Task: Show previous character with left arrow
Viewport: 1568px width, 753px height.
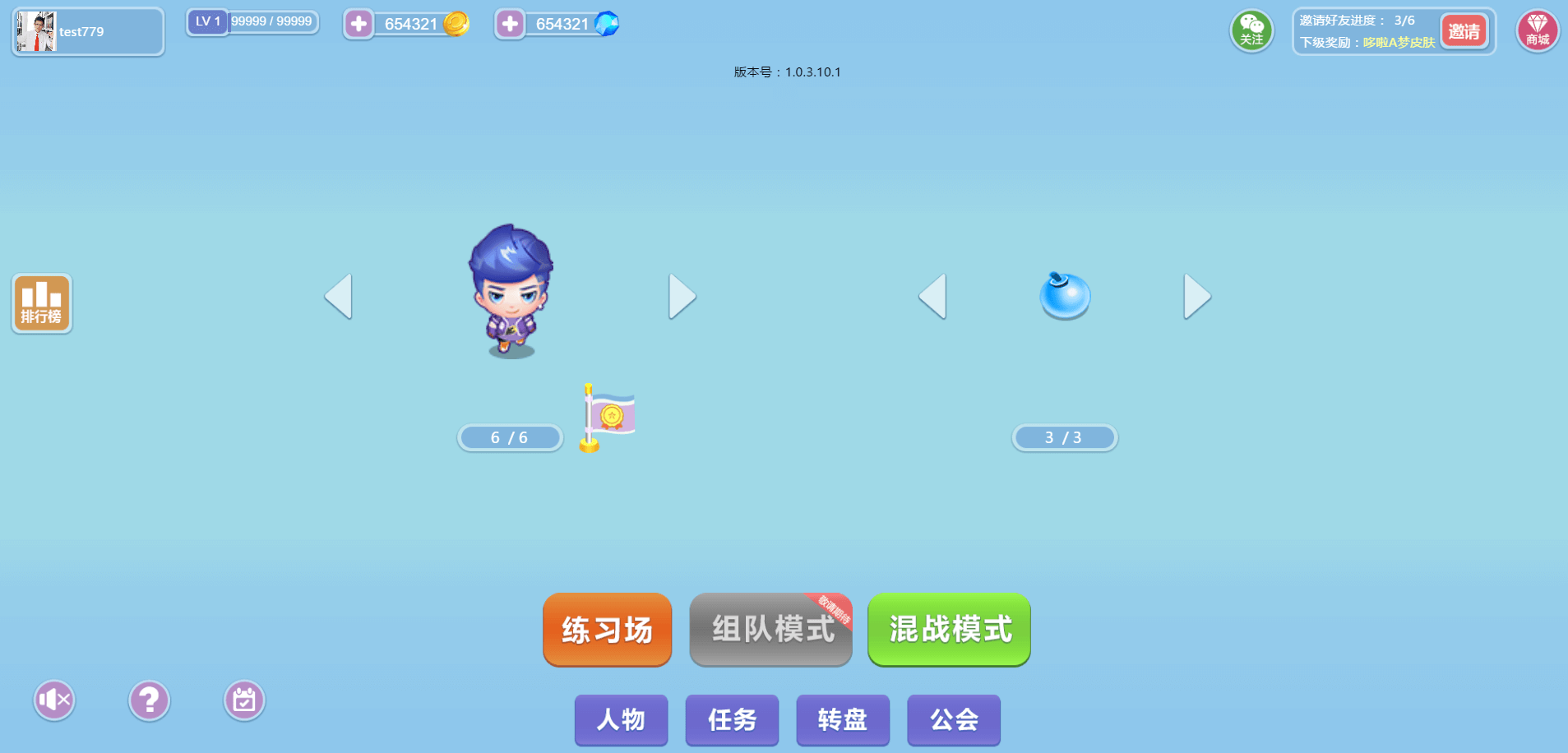Action: coord(339,296)
